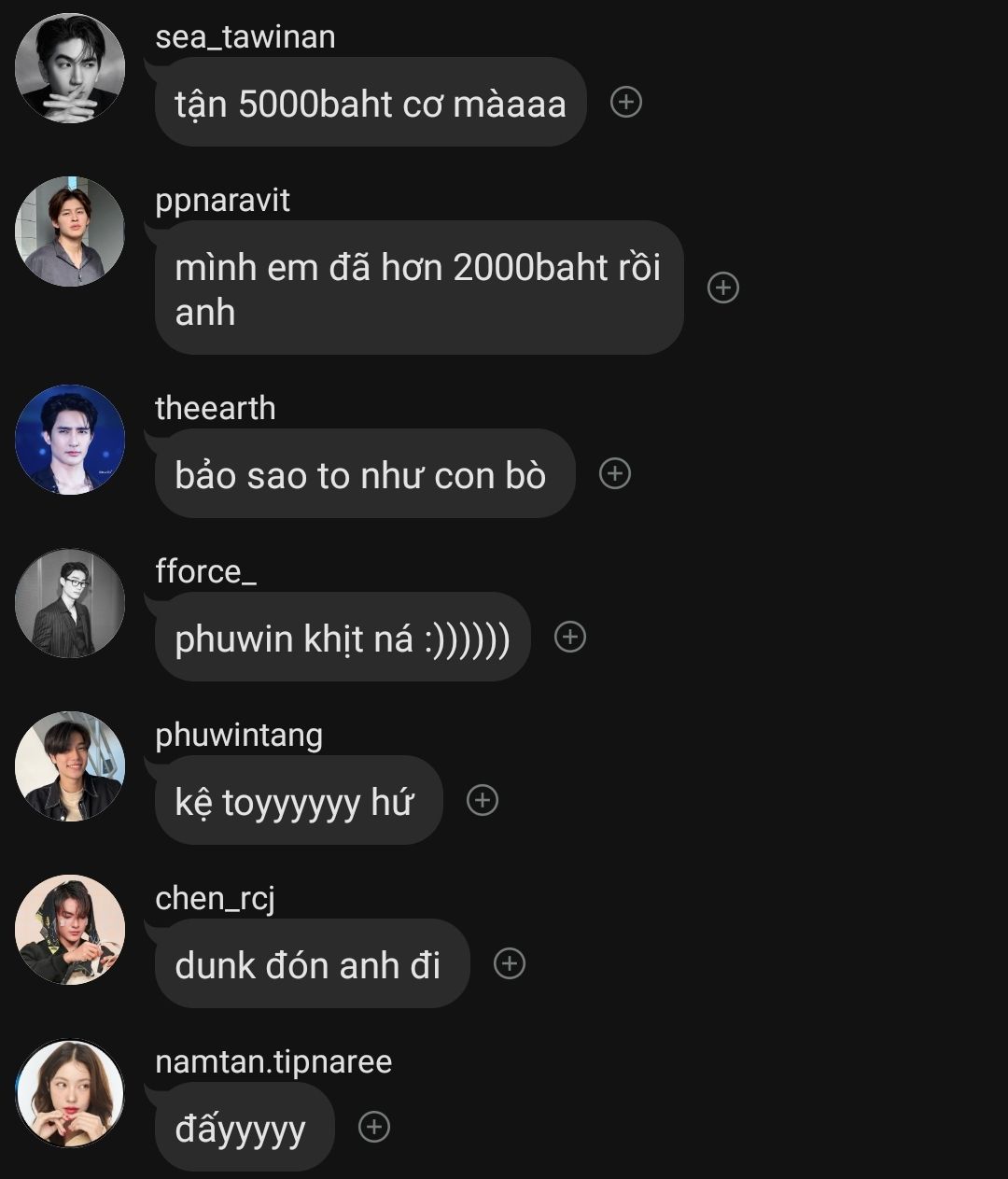Open namtan.tipnaree's avatar
Screen dimensions: 1008x1179
tap(70, 1093)
